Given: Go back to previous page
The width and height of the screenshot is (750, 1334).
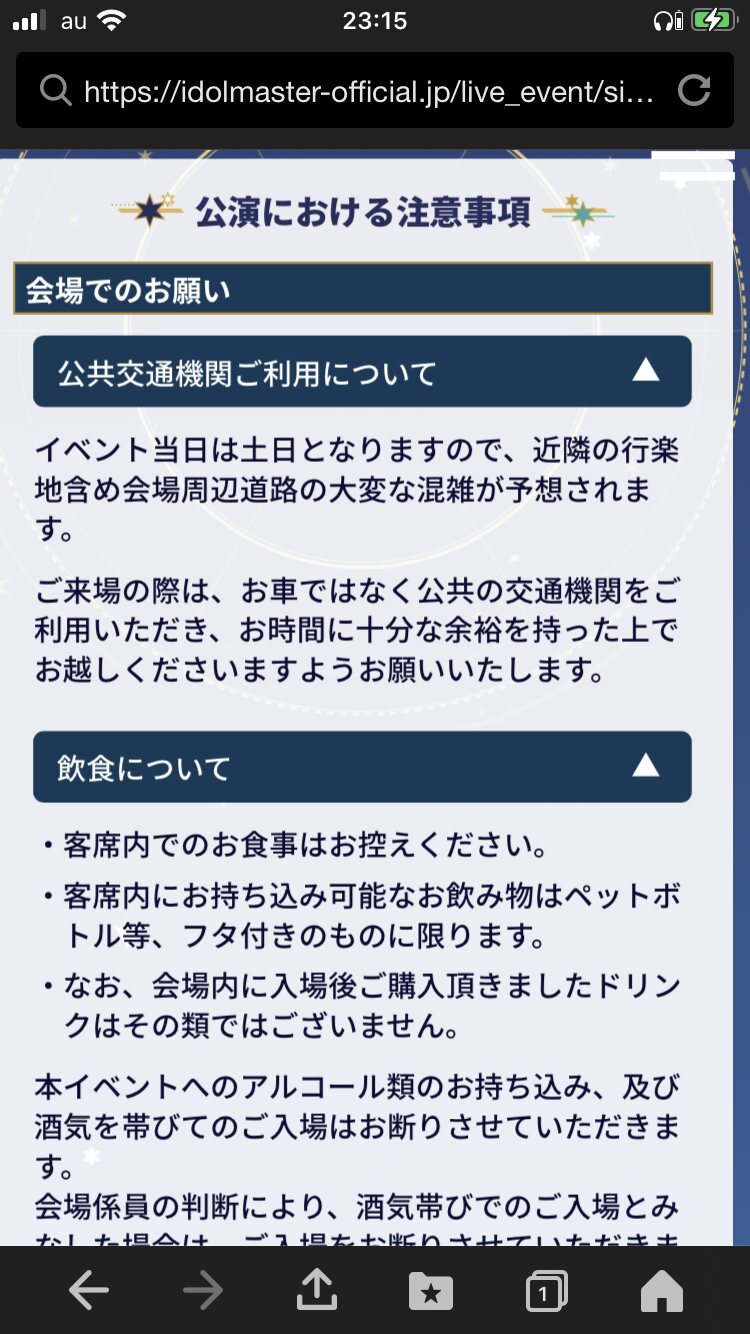Looking at the screenshot, I should click(89, 1291).
